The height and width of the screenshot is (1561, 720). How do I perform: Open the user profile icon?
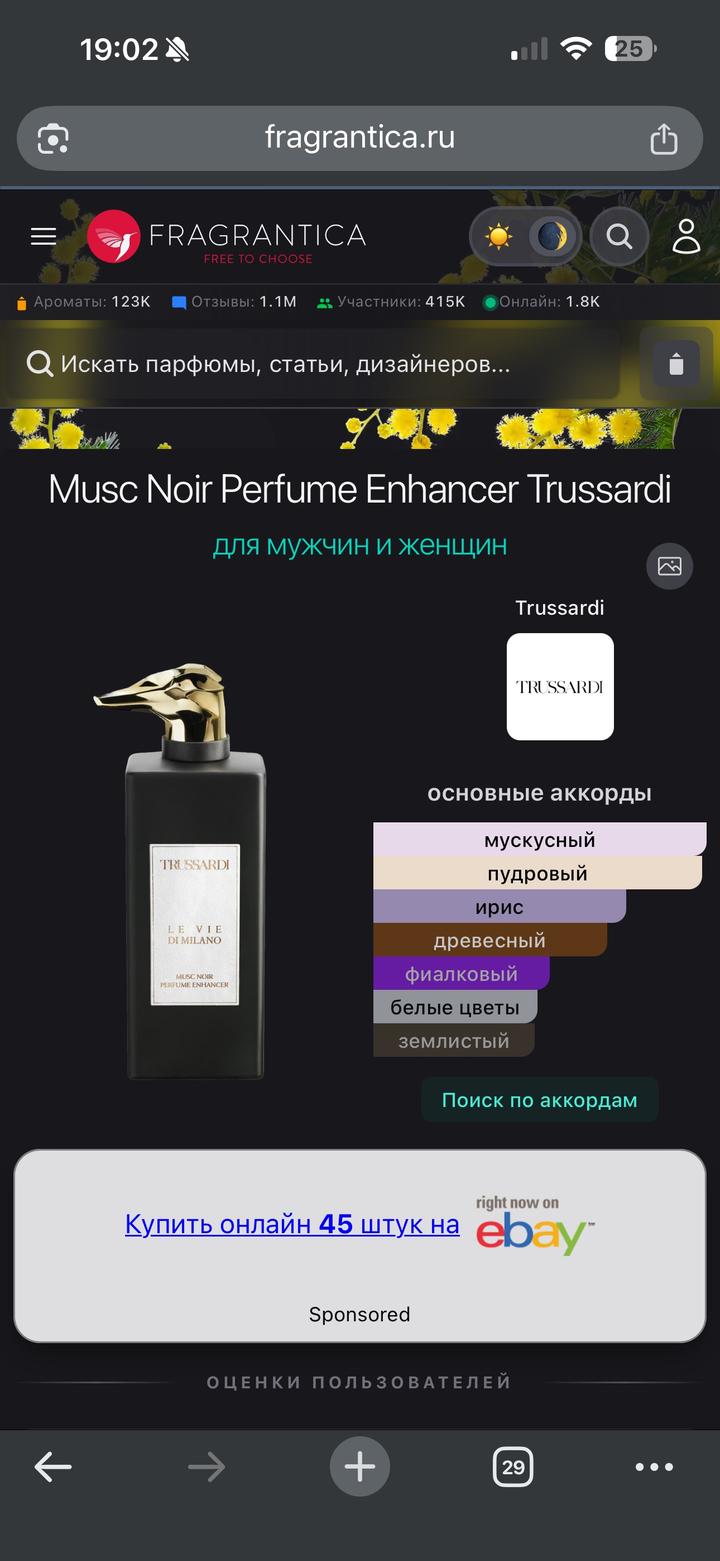click(x=686, y=237)
